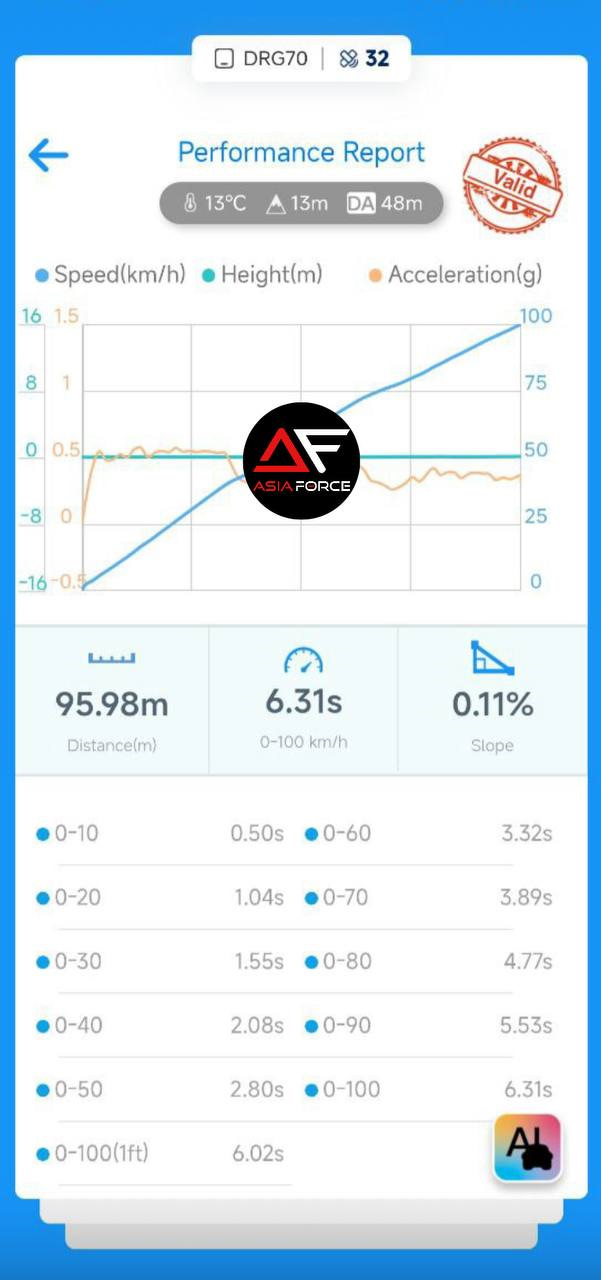Toggle the Speed(km/h) series in legend
The image size is (601, 1280).
[110, 274]
